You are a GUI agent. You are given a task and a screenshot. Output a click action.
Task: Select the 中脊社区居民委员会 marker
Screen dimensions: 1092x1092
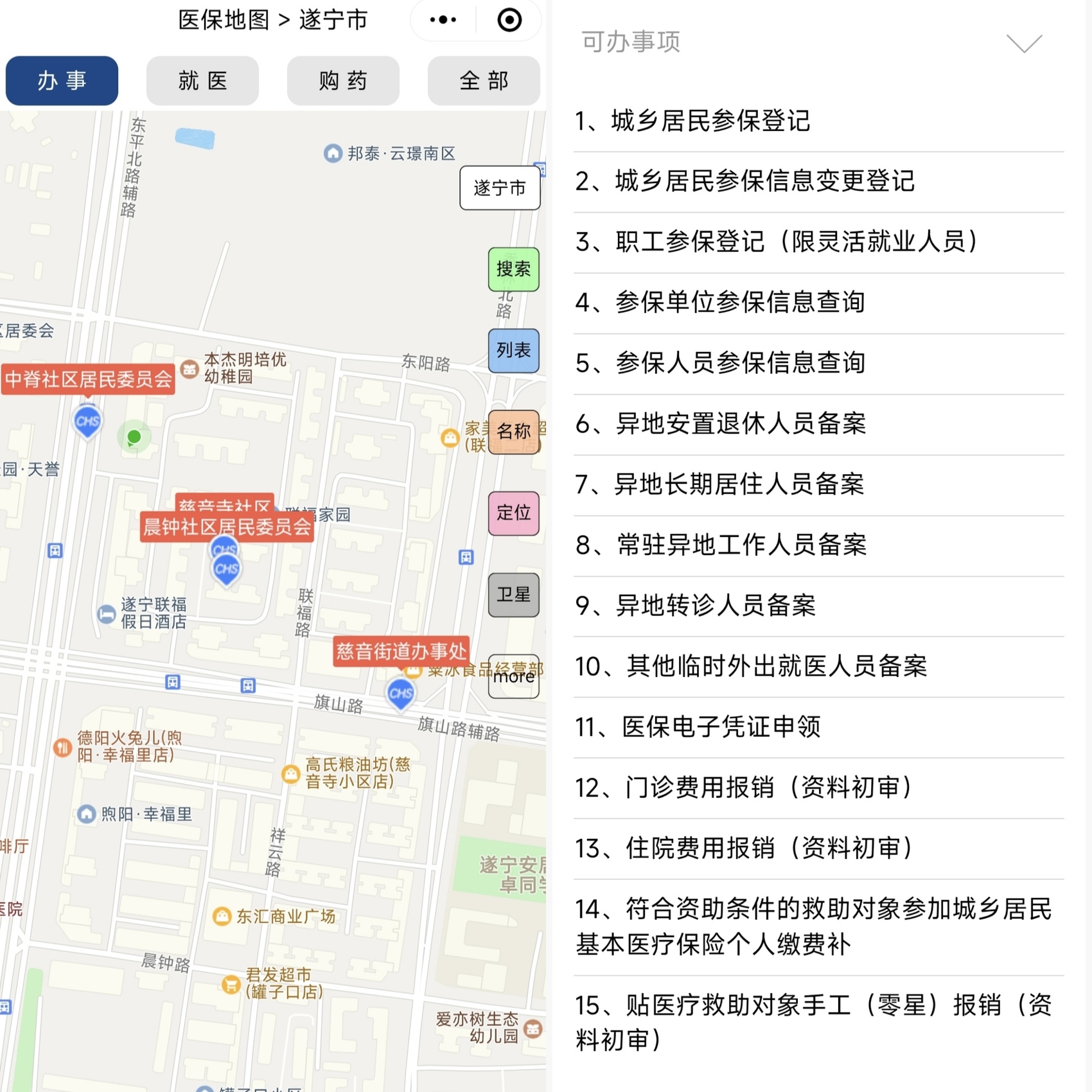pos(88,380)
